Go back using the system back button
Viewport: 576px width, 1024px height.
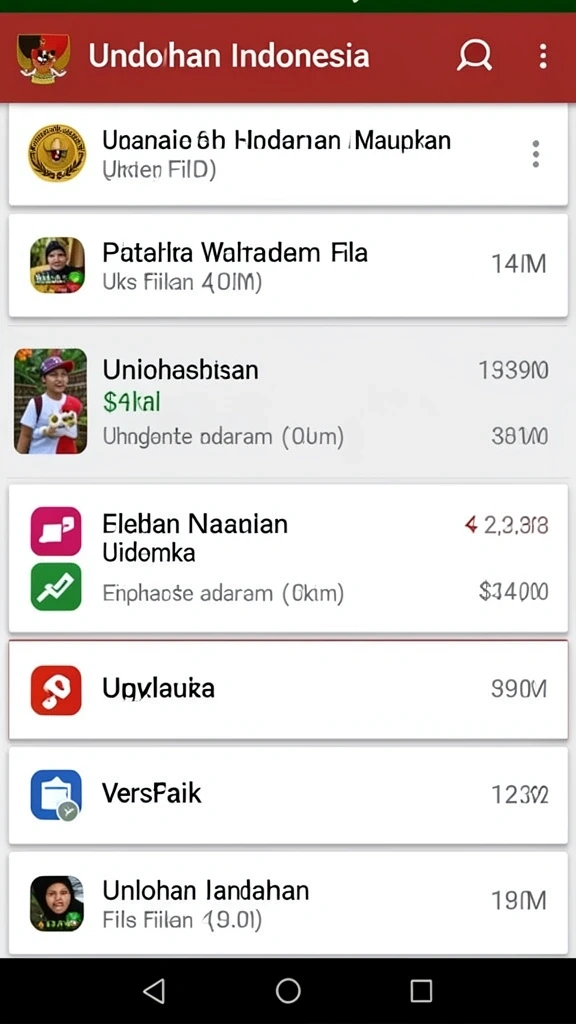(154, 991)
